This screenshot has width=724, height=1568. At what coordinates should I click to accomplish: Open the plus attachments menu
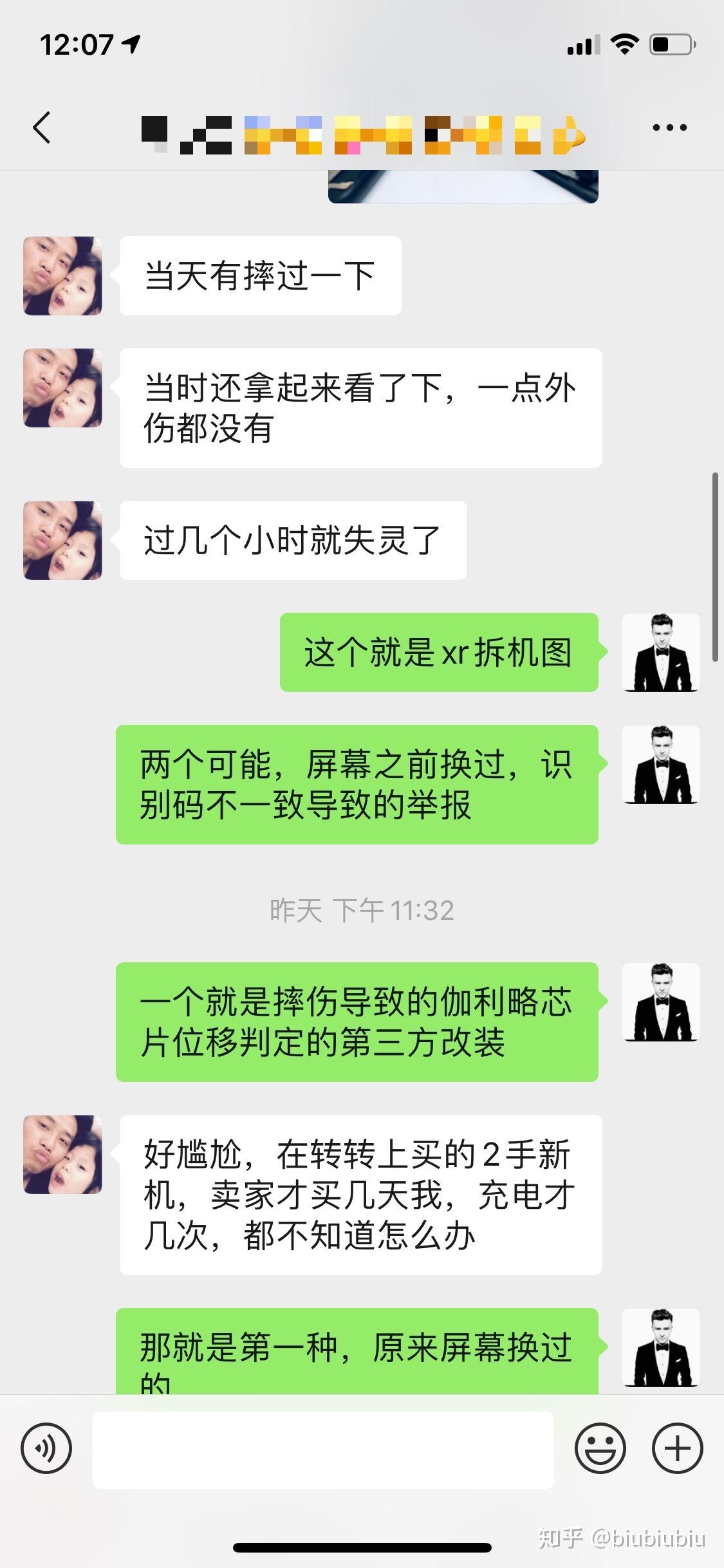pyautogui.click(x=677, y=1448)
